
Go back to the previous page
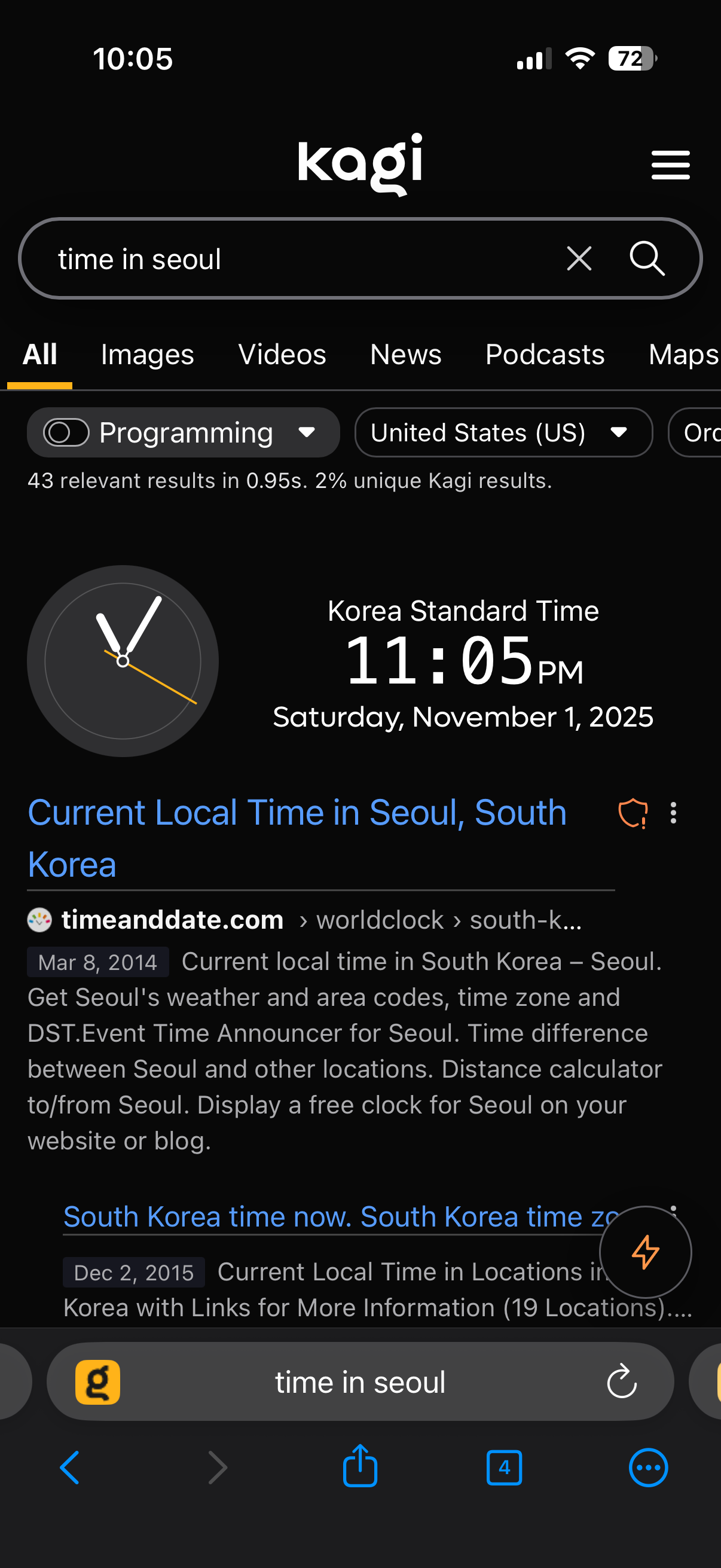point(70,1468)
